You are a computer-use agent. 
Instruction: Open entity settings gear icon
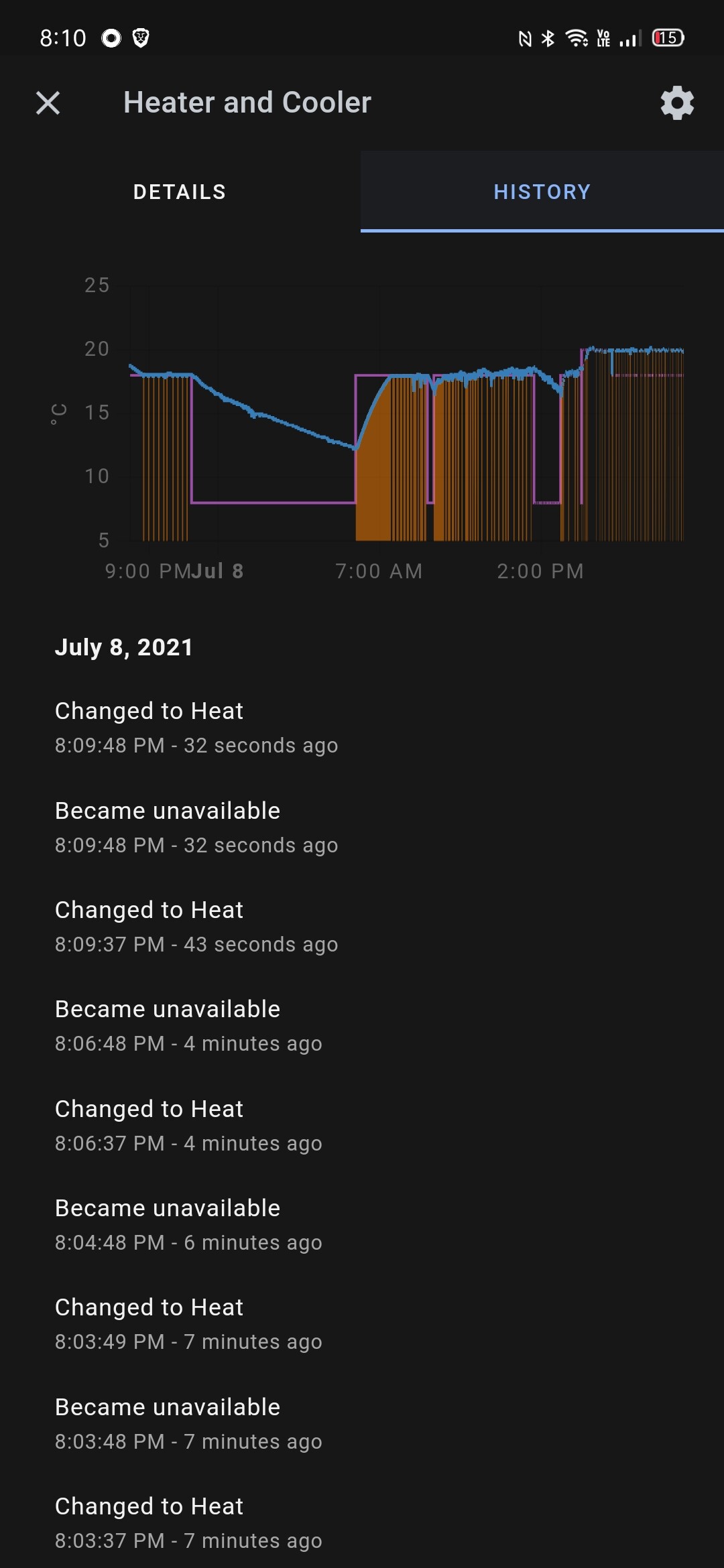pos(677,103)
